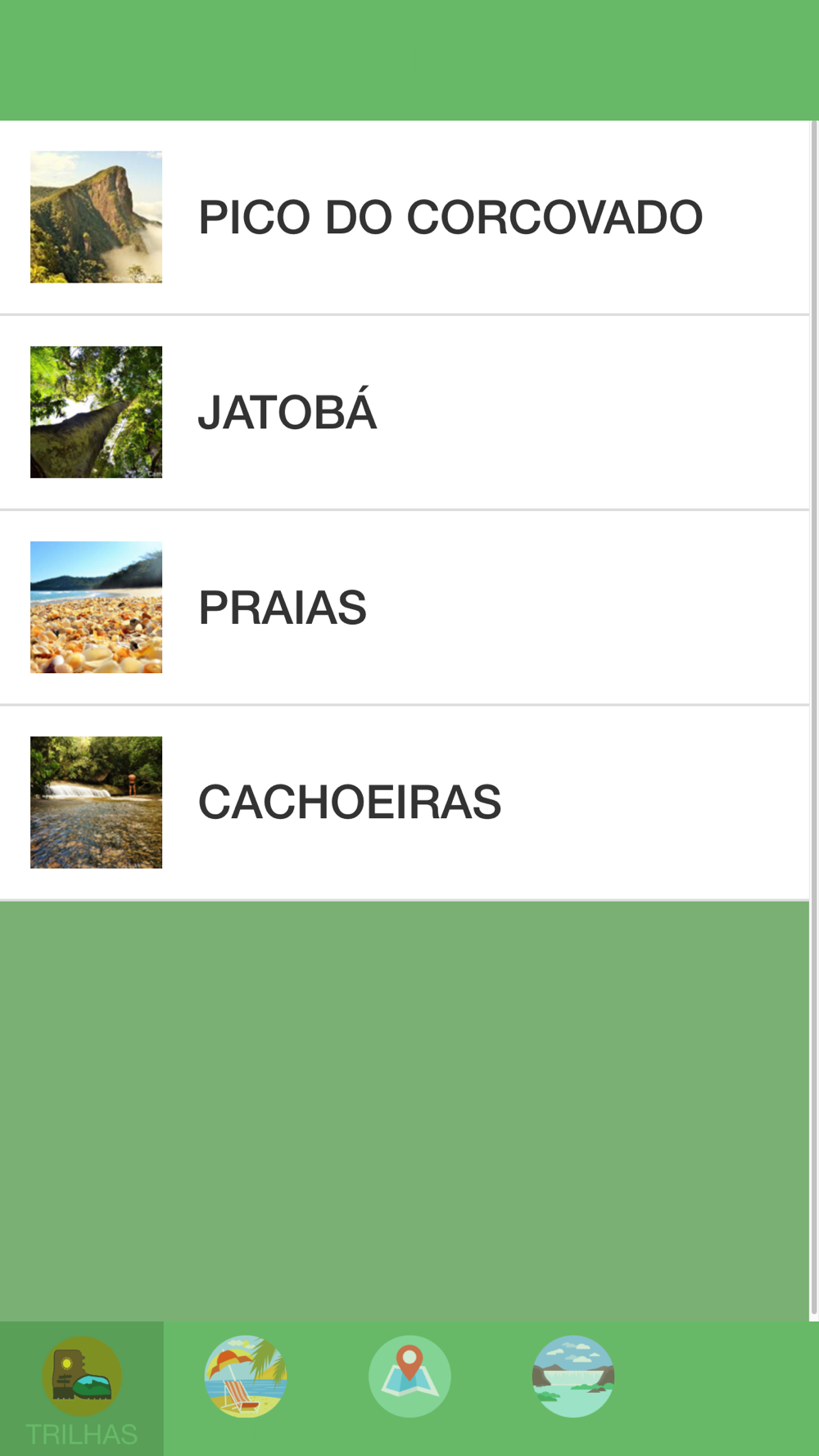
Task: Switch to the Trilhas tab
Action: point(82,1389)
